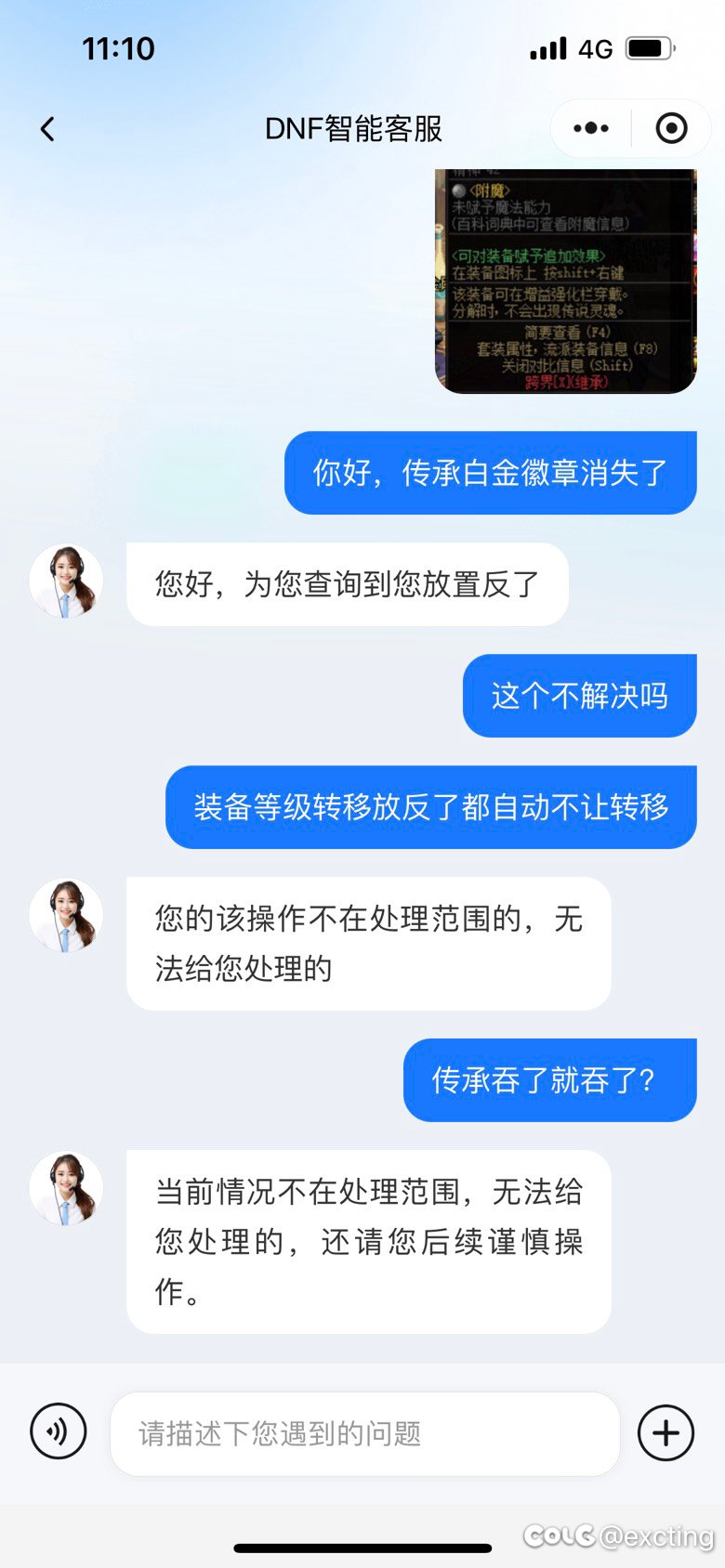Tap the message '这个不解决吗'
Screen dimensions: 725x1568
578,696
